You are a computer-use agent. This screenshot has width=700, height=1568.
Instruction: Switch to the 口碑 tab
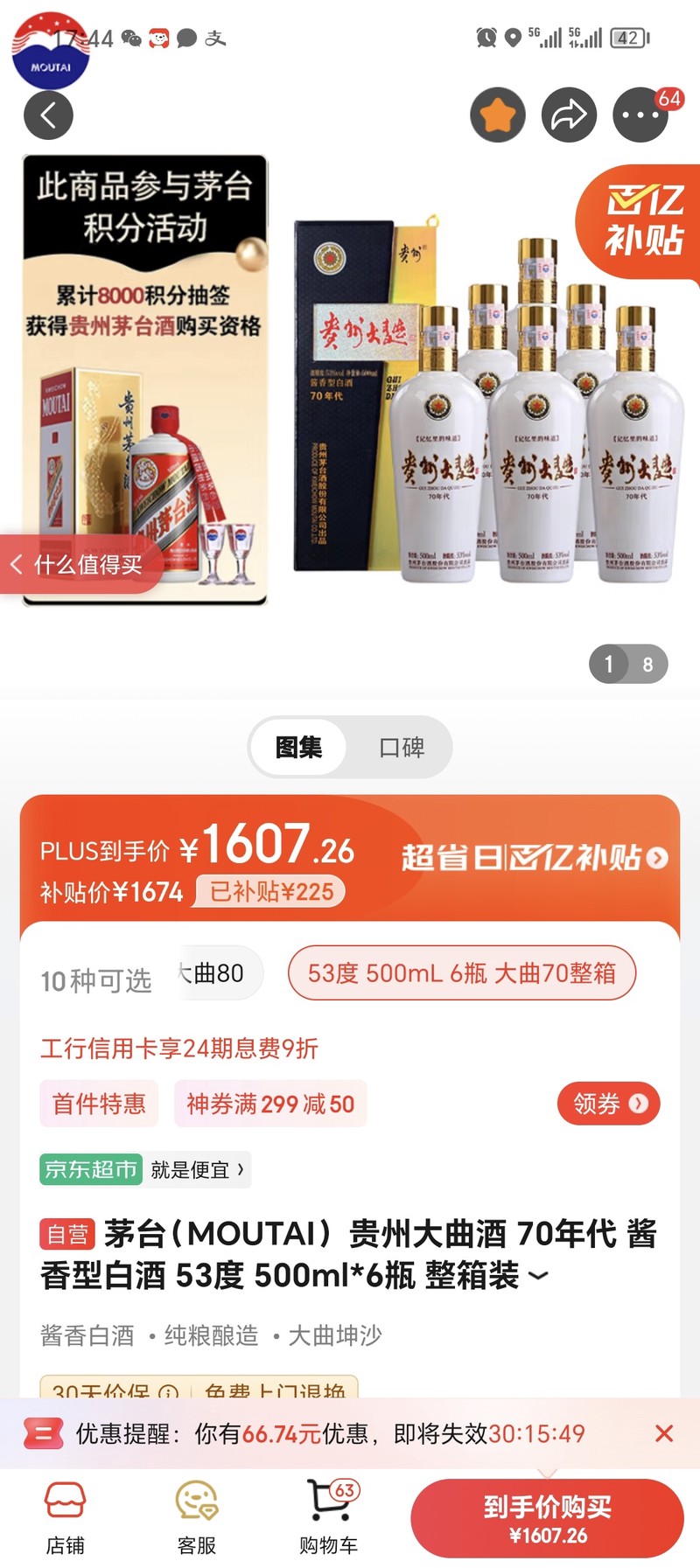(401, 747)
